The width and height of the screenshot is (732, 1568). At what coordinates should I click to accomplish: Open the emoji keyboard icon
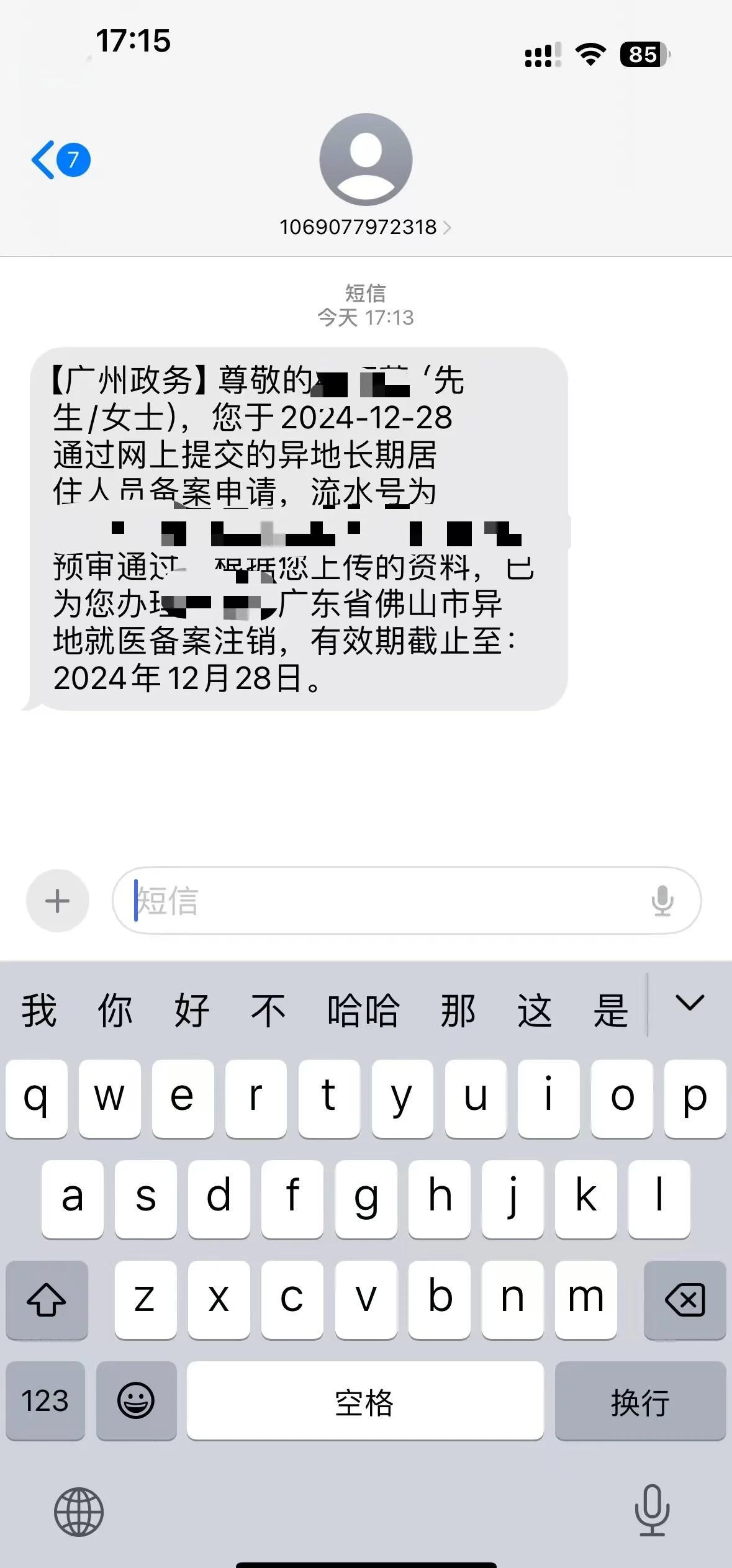(135, 1402)
